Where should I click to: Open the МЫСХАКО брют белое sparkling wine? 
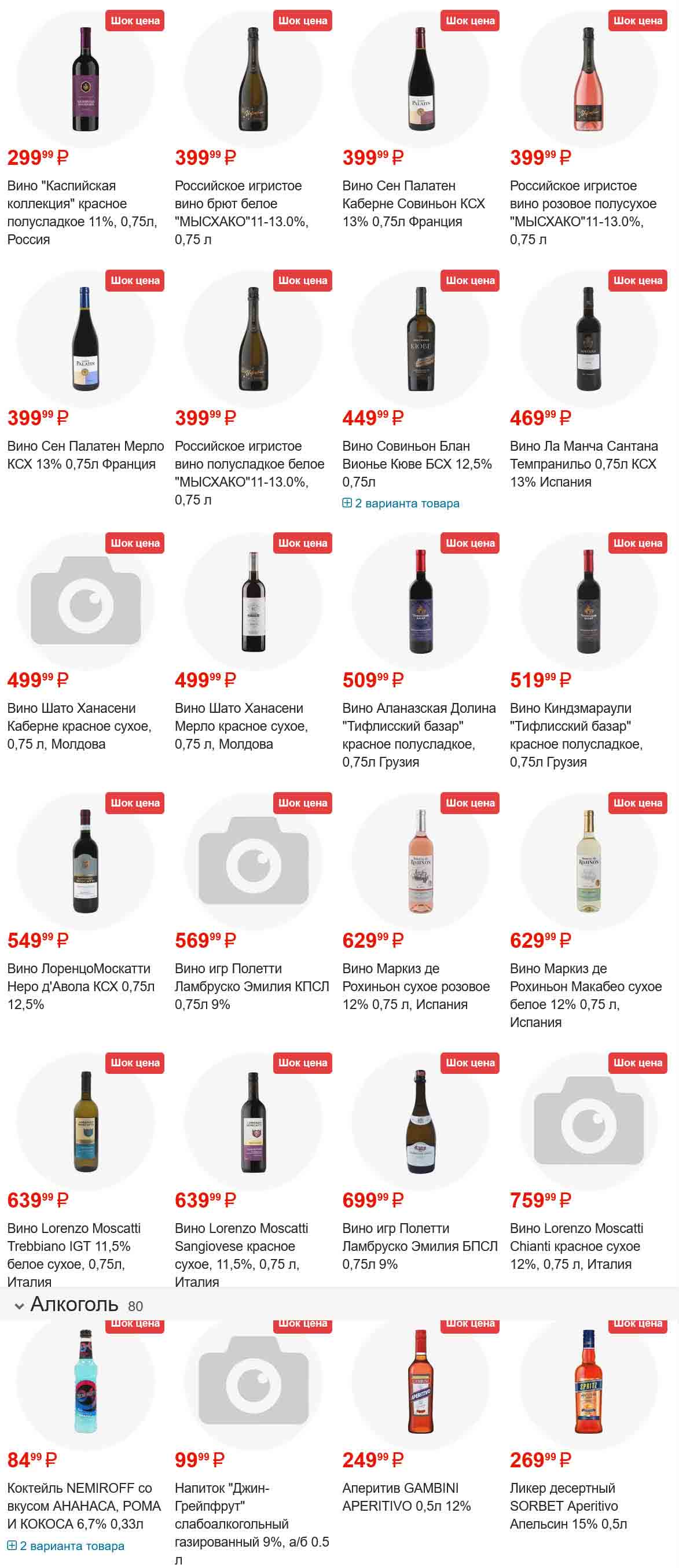click(x=253, y=79)
